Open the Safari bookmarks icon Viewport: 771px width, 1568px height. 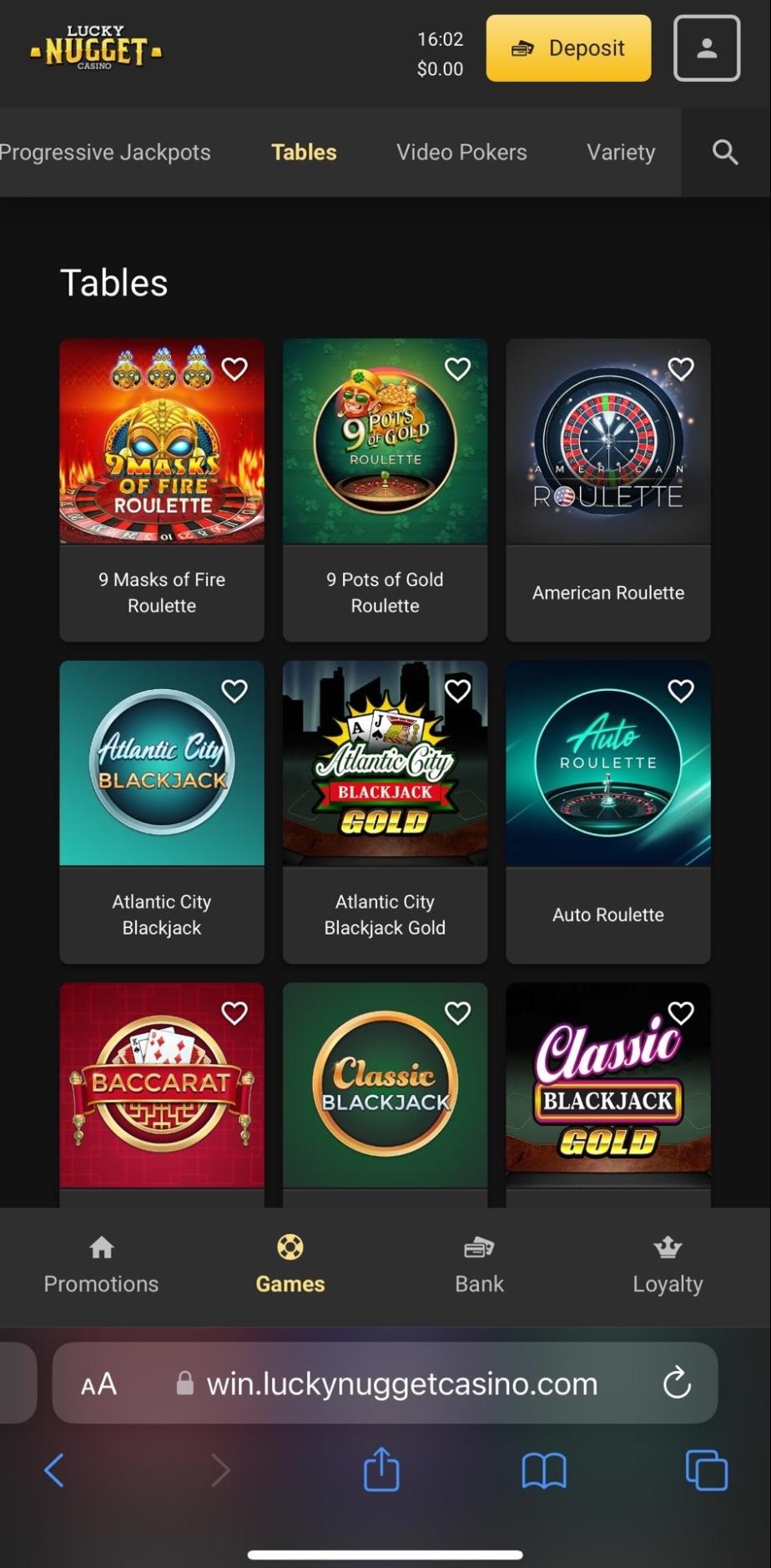click(542, 1470)
